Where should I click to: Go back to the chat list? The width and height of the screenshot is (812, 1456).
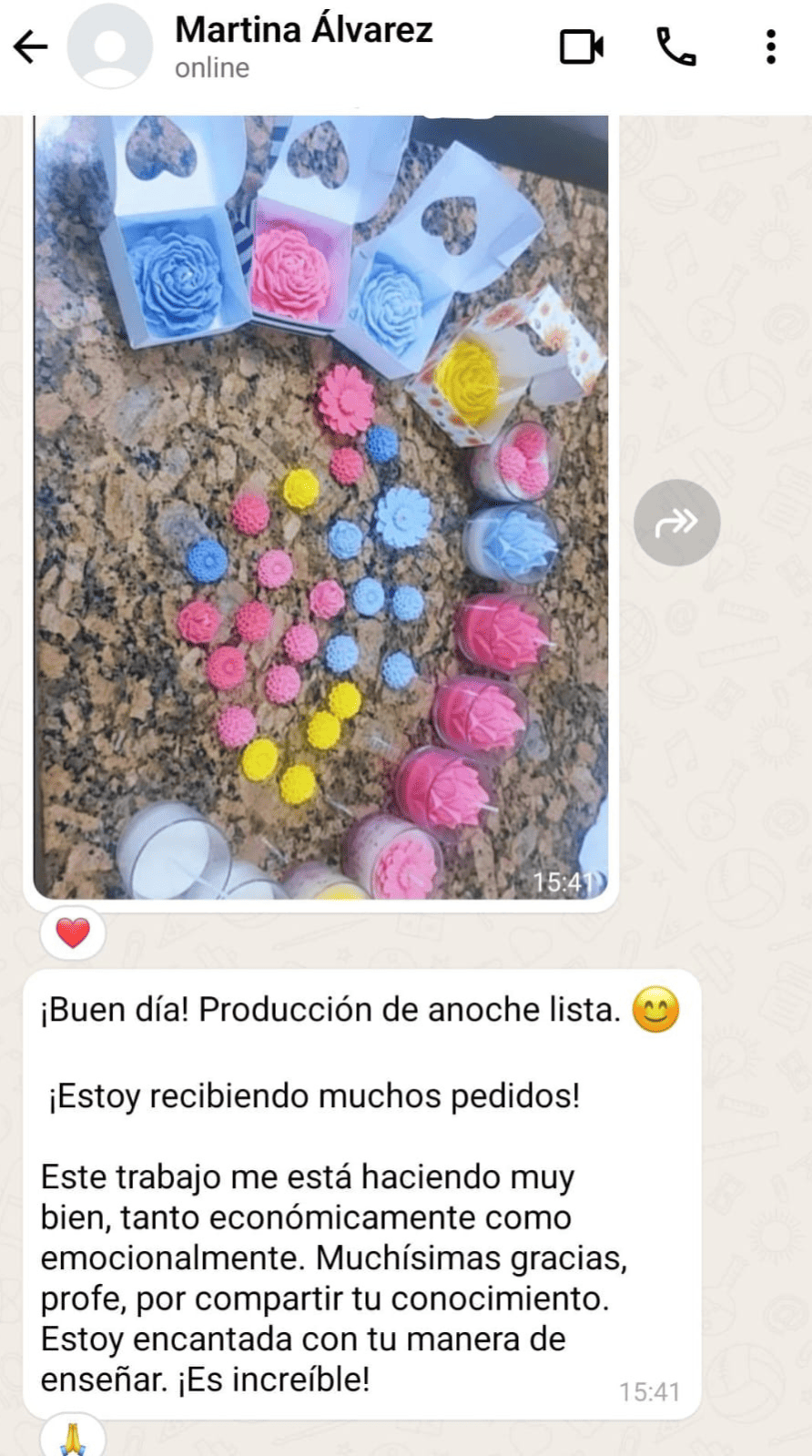point(30,46)
